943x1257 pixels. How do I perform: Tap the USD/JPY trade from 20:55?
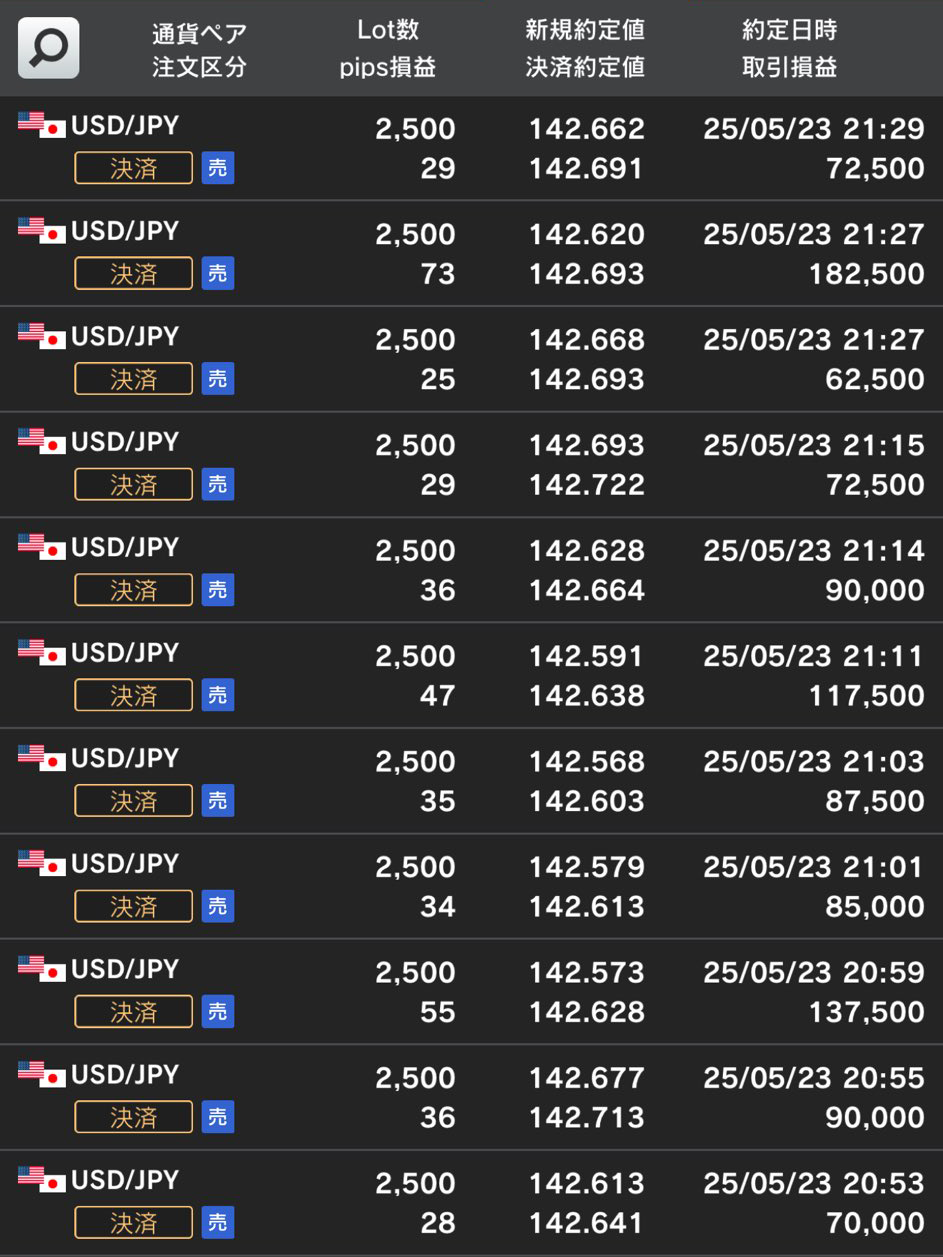pos(471,1098)
